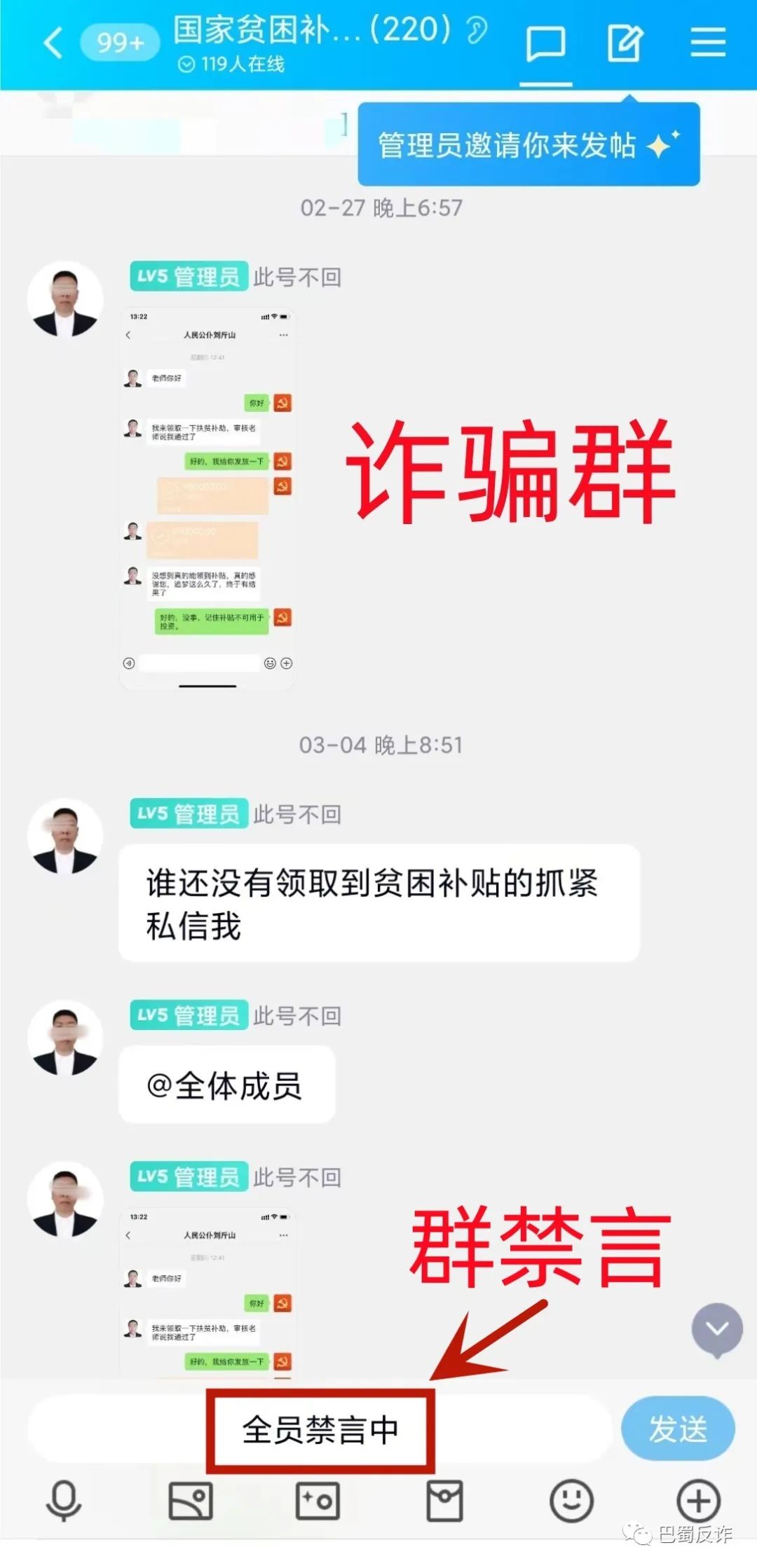
Task: Open the camera capture icon
Action: (x=318, y=1501)
